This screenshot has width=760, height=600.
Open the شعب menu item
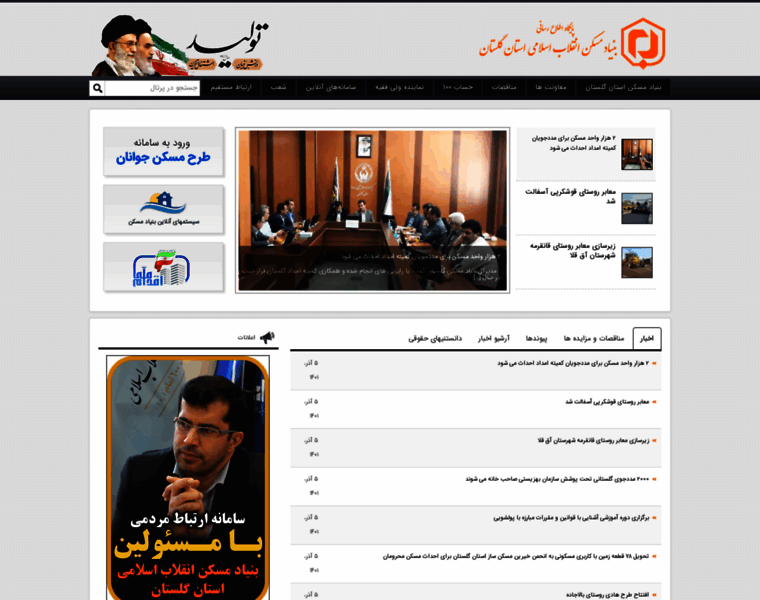point(278,88)
